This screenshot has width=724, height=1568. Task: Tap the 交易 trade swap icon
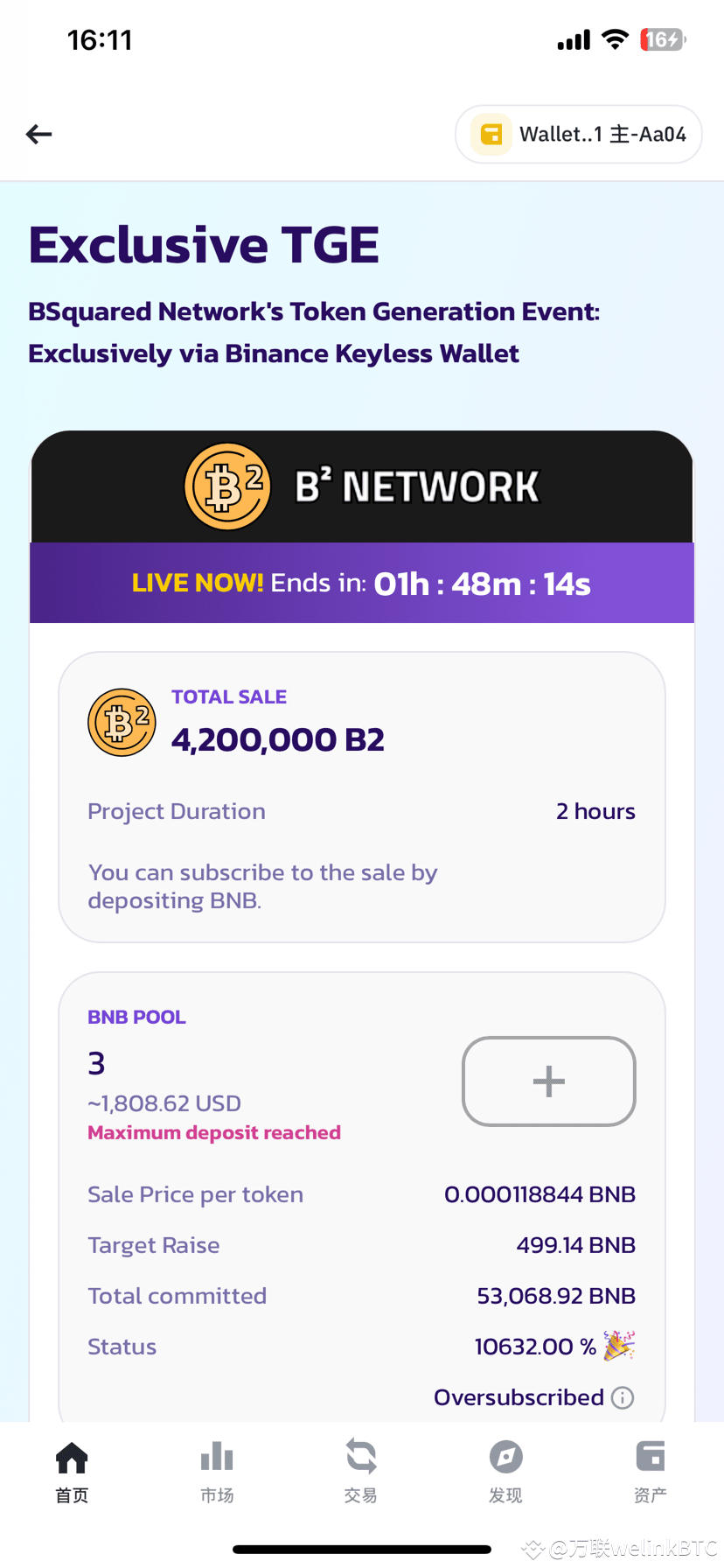361,1461
